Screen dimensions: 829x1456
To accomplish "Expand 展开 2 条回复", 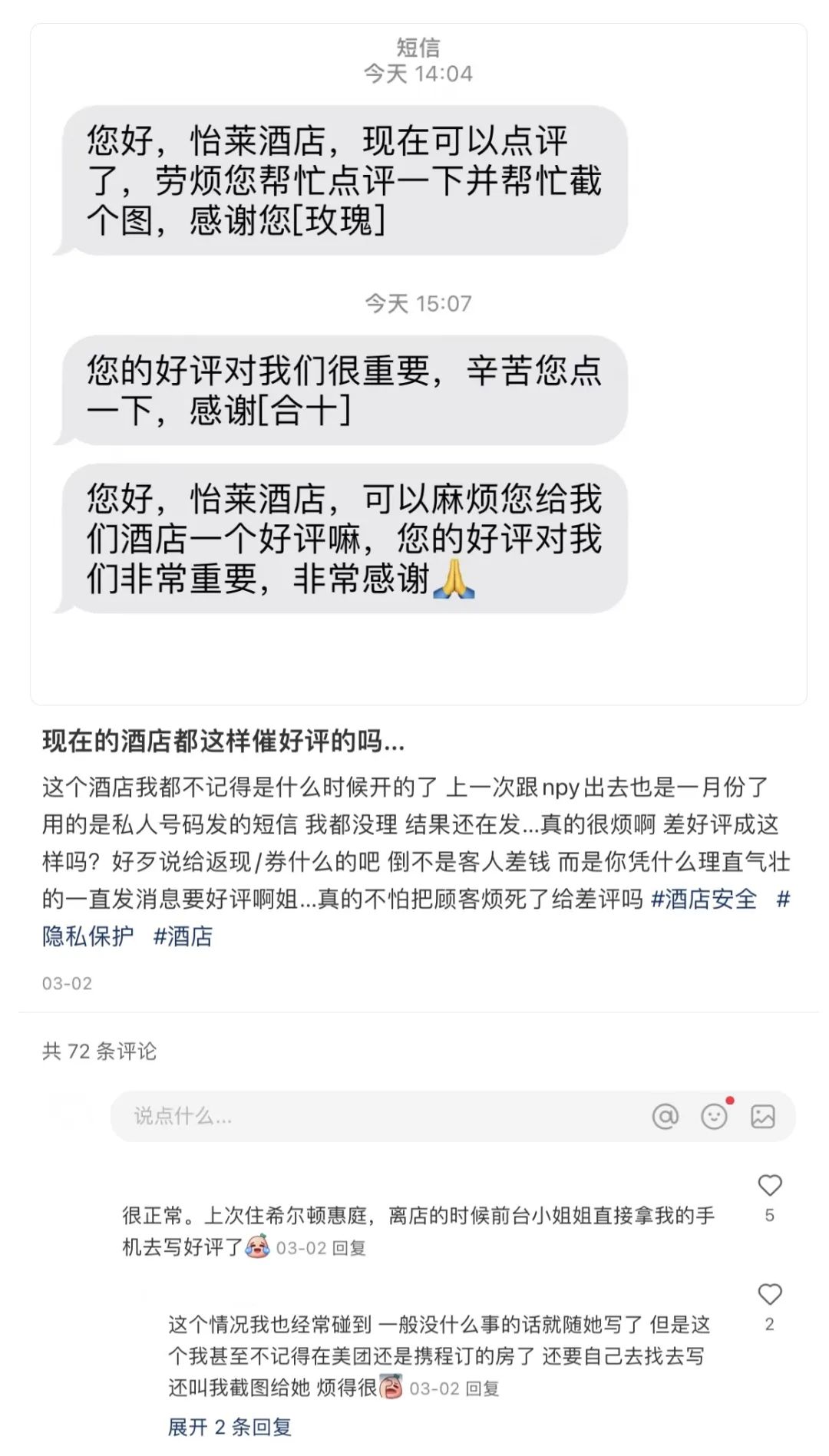I will pyautogui.click(x=230, y=1427).
